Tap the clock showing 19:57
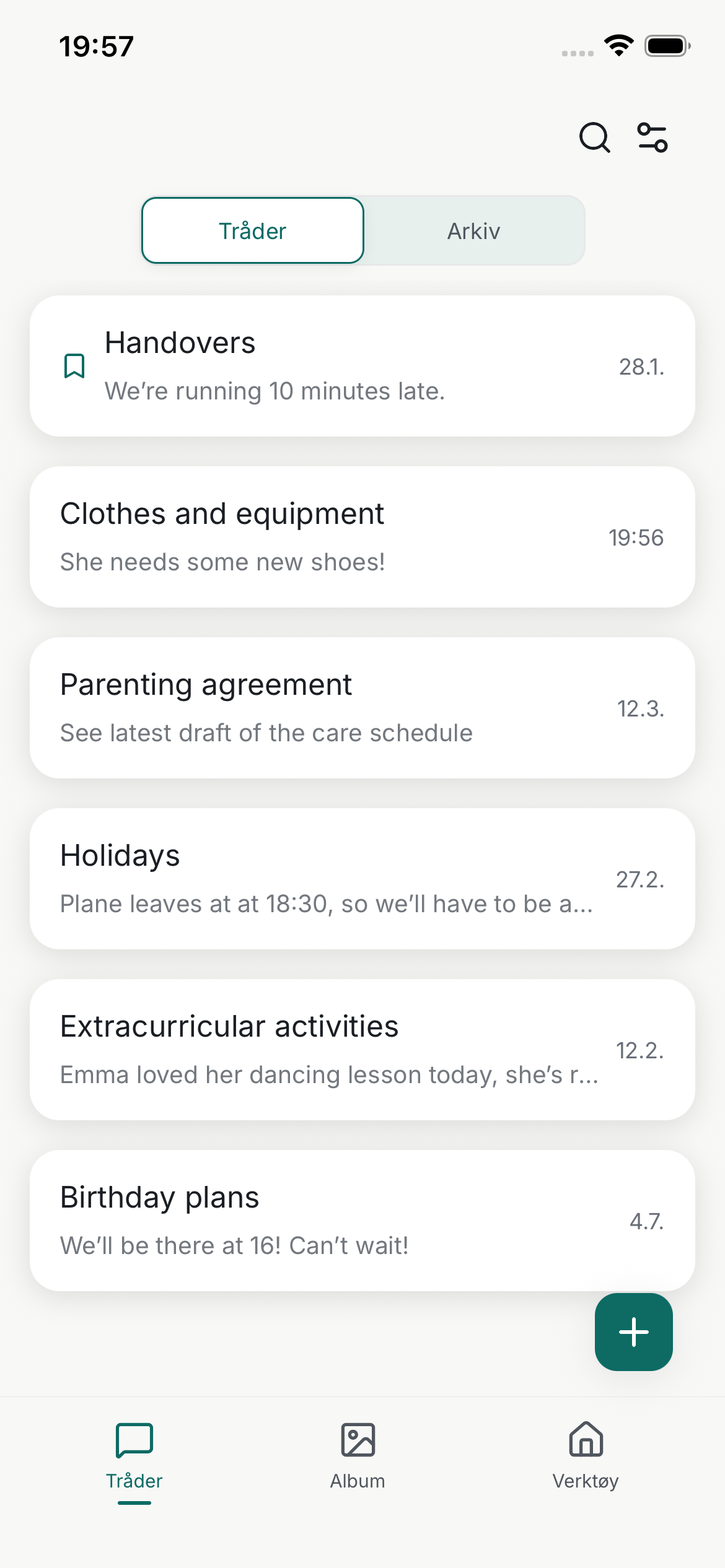Viewport: 725px width, 1568px height. click(96, 45)
